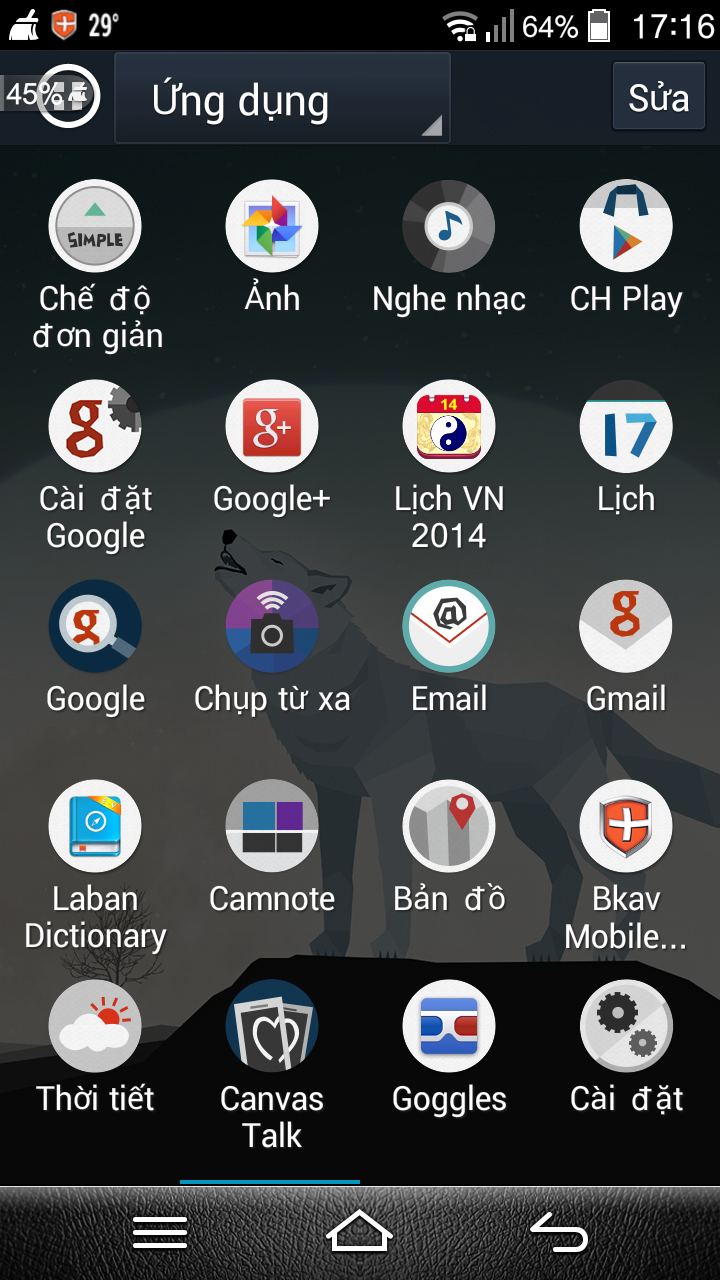Tap the Sửa edit button
720x1280 pixels.
click(658, 98)
